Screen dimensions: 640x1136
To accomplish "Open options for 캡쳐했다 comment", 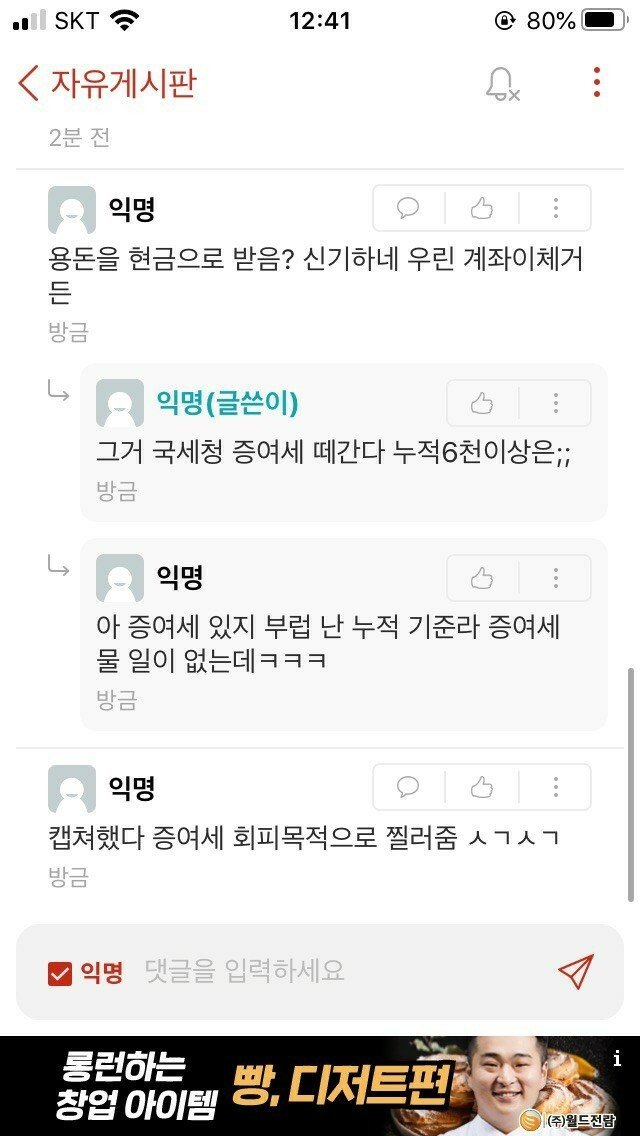I will [x=555, y=787].
